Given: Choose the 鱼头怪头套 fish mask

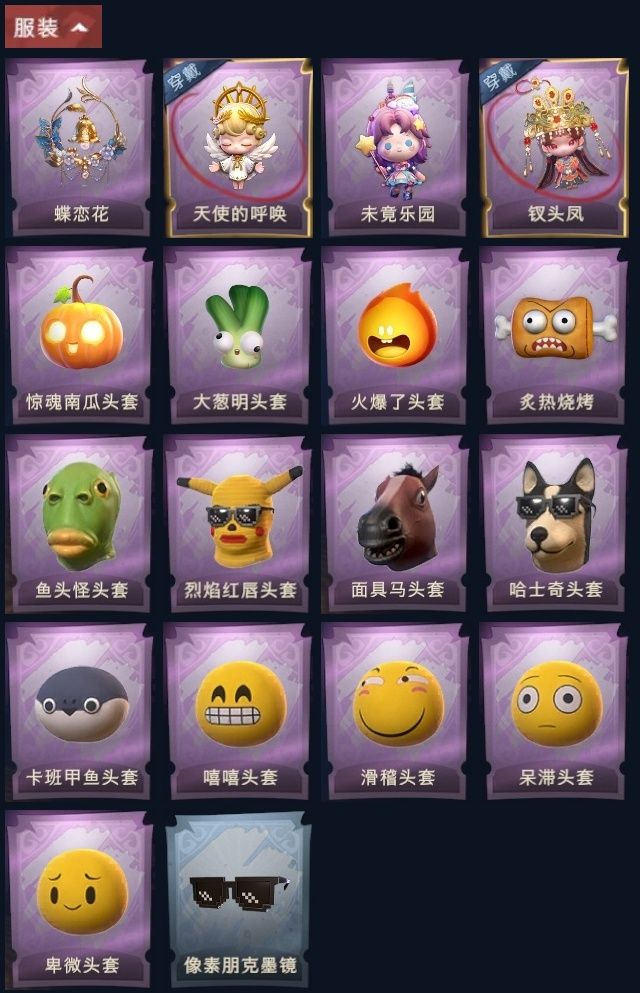Looking at the screenshot, I should click(x=80, y=523).
